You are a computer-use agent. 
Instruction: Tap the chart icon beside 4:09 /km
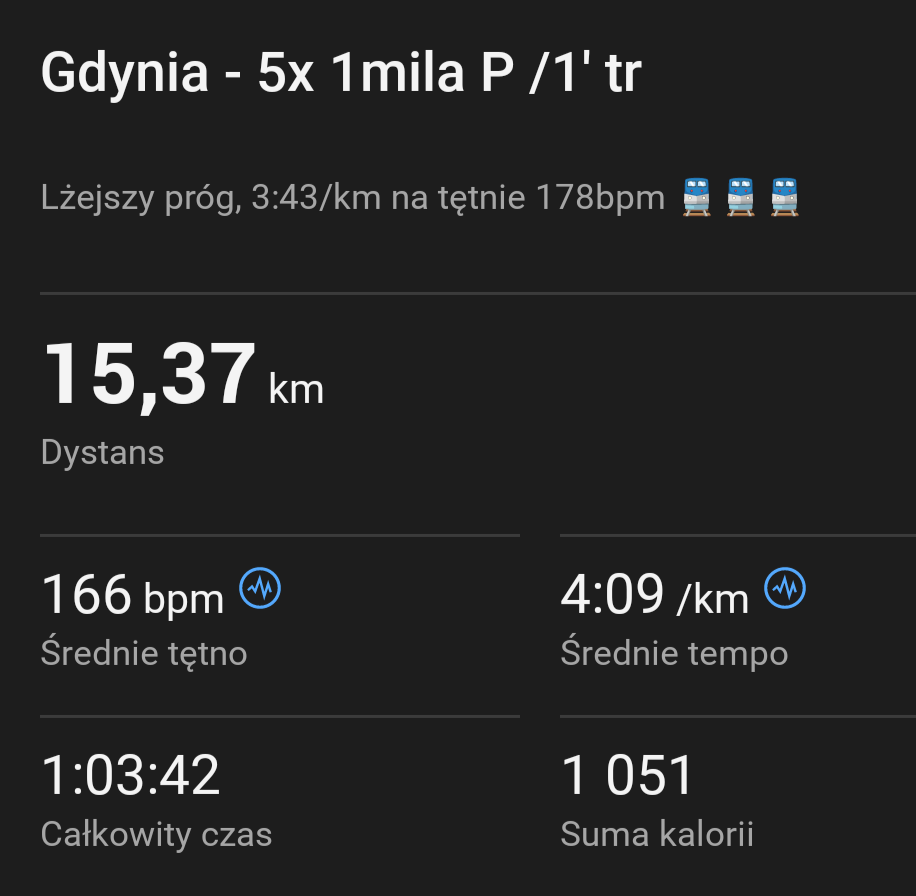point(785,588)
